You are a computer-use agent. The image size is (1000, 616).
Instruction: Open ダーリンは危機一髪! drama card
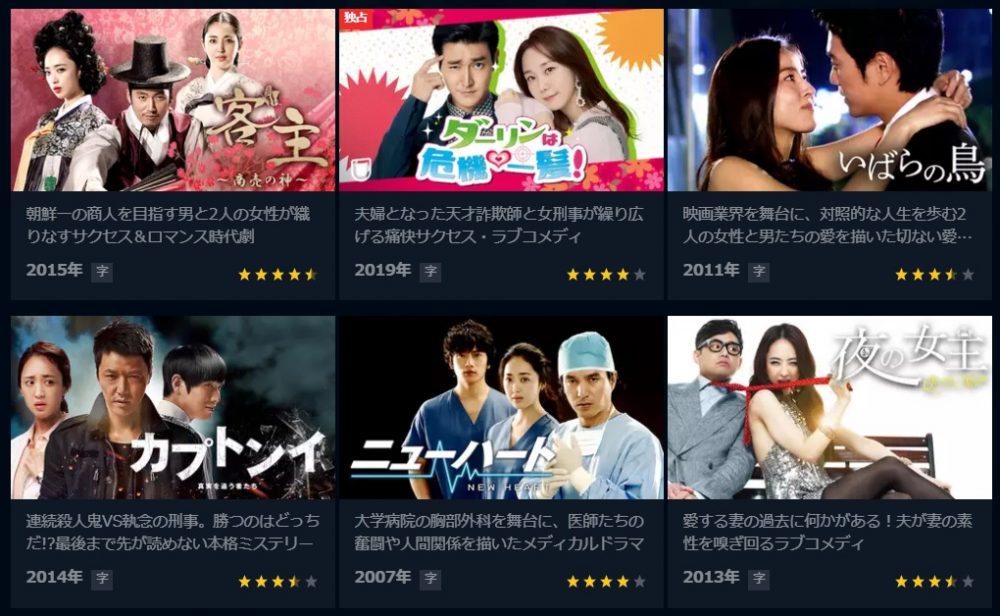pyautogui.click(x=501, y=100)
